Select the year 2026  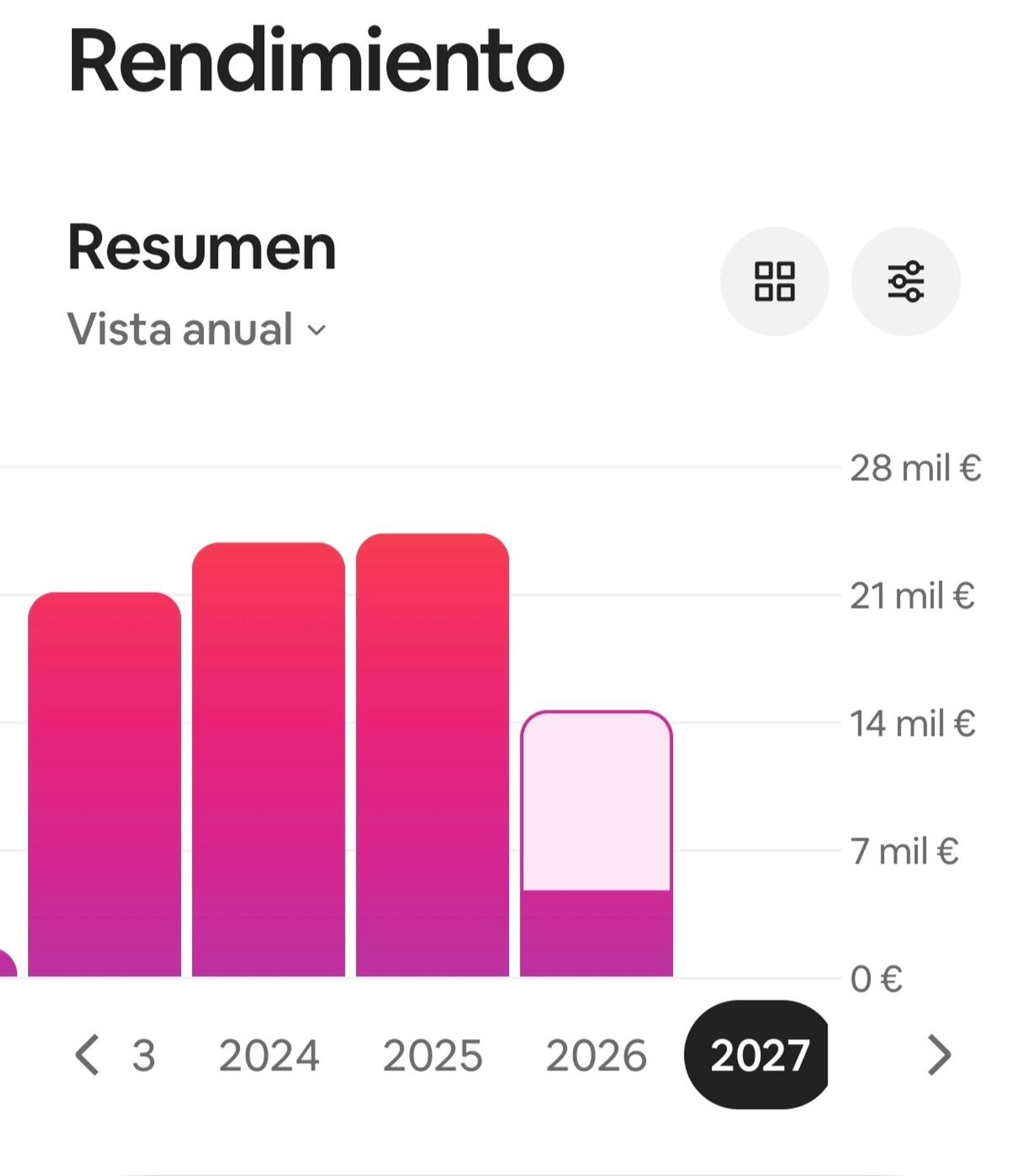[596, 1055]
